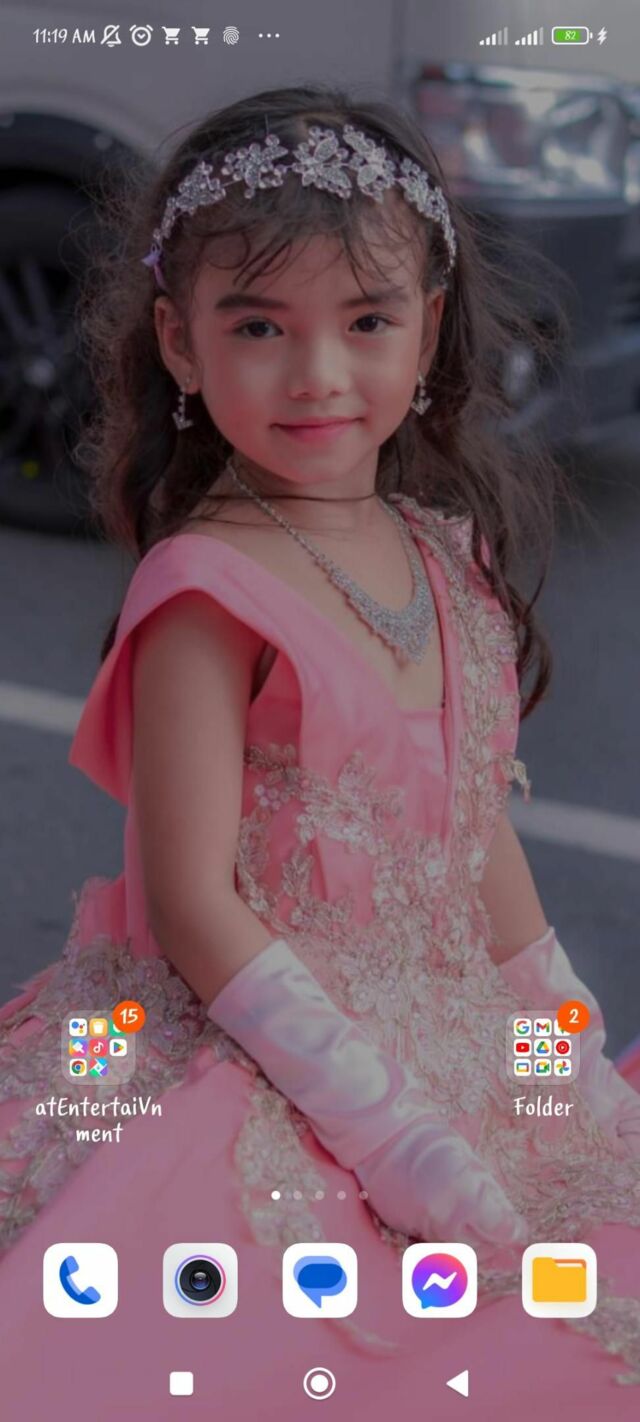Launch Messenger from the dock
Image resolution: width=640 pixels, height=1422 pixels.
click(439, 1280)
